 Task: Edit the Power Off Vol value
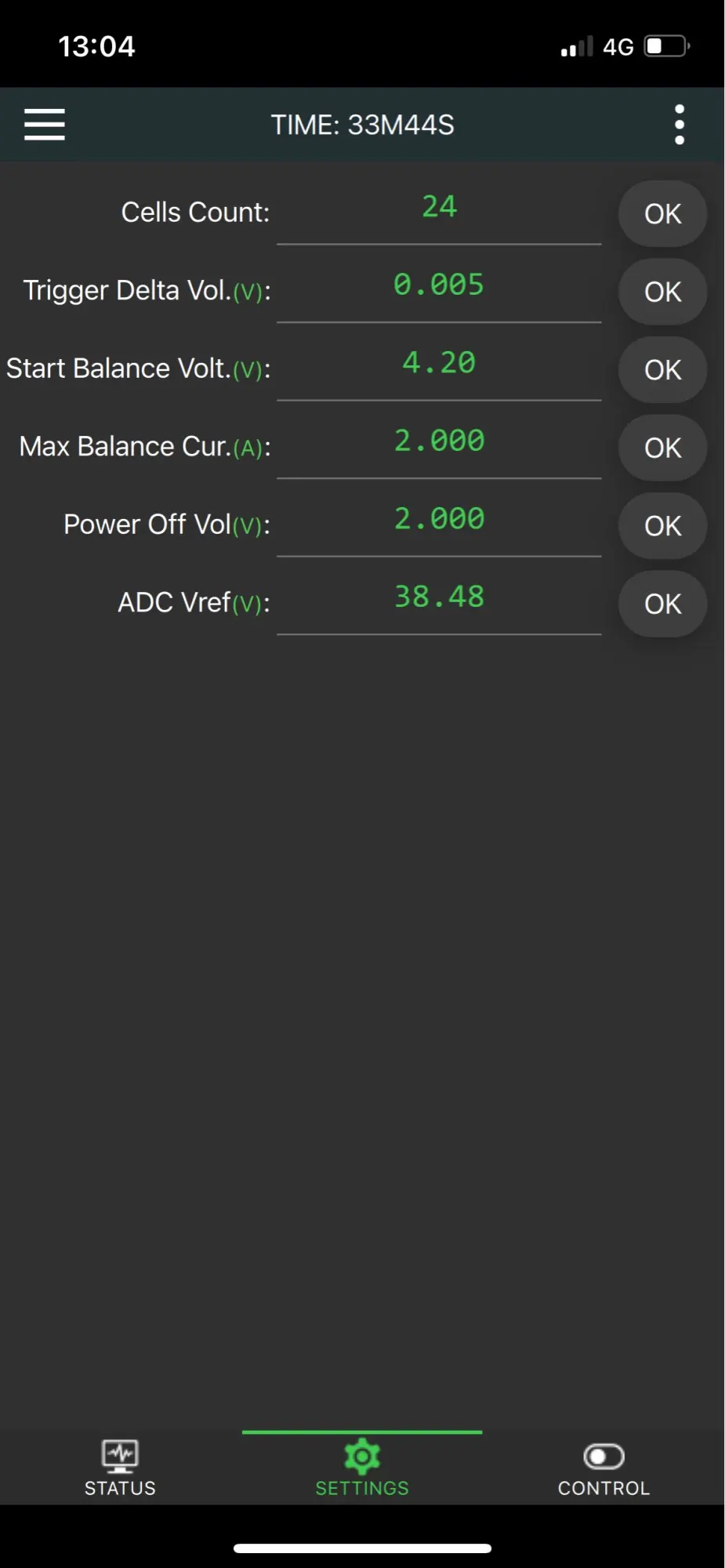439,520
